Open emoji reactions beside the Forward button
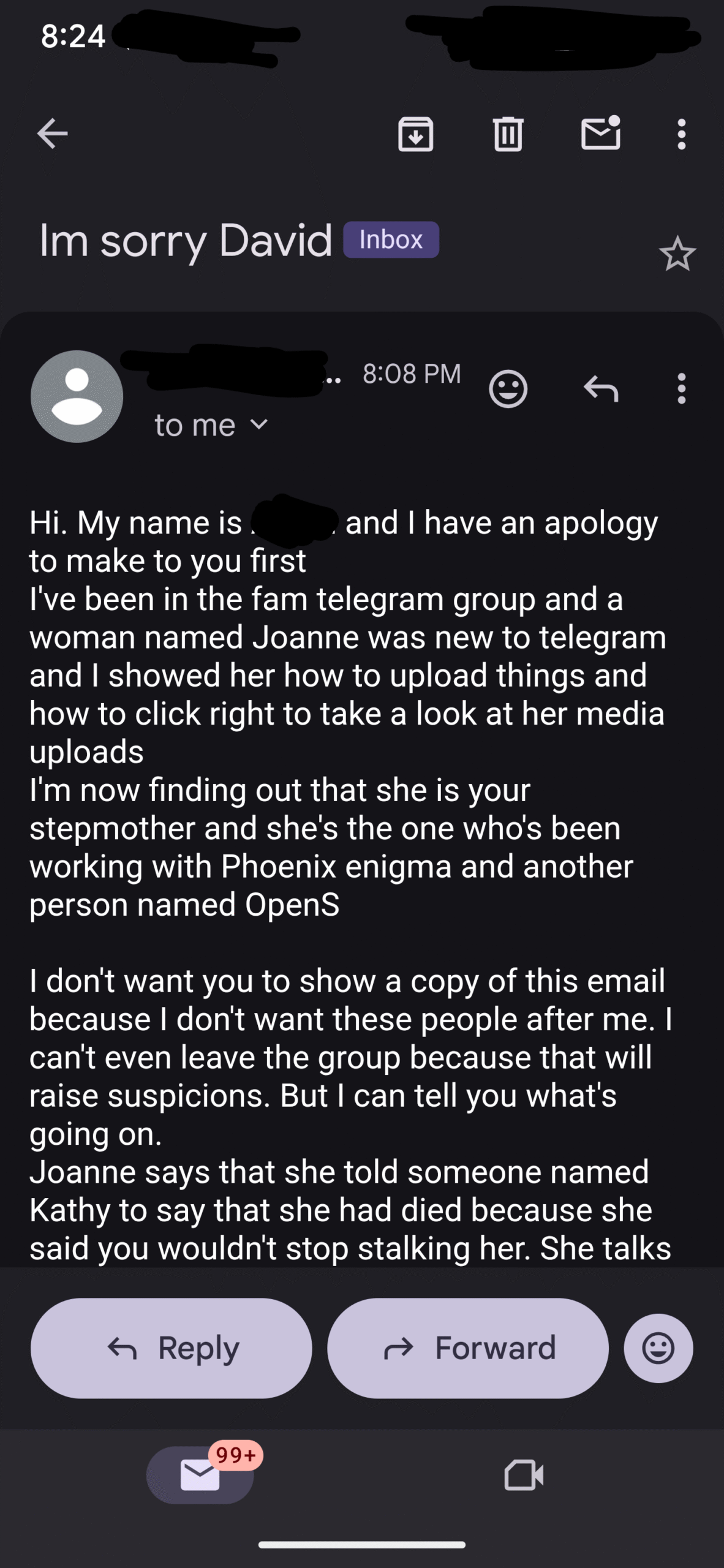 658,1348
